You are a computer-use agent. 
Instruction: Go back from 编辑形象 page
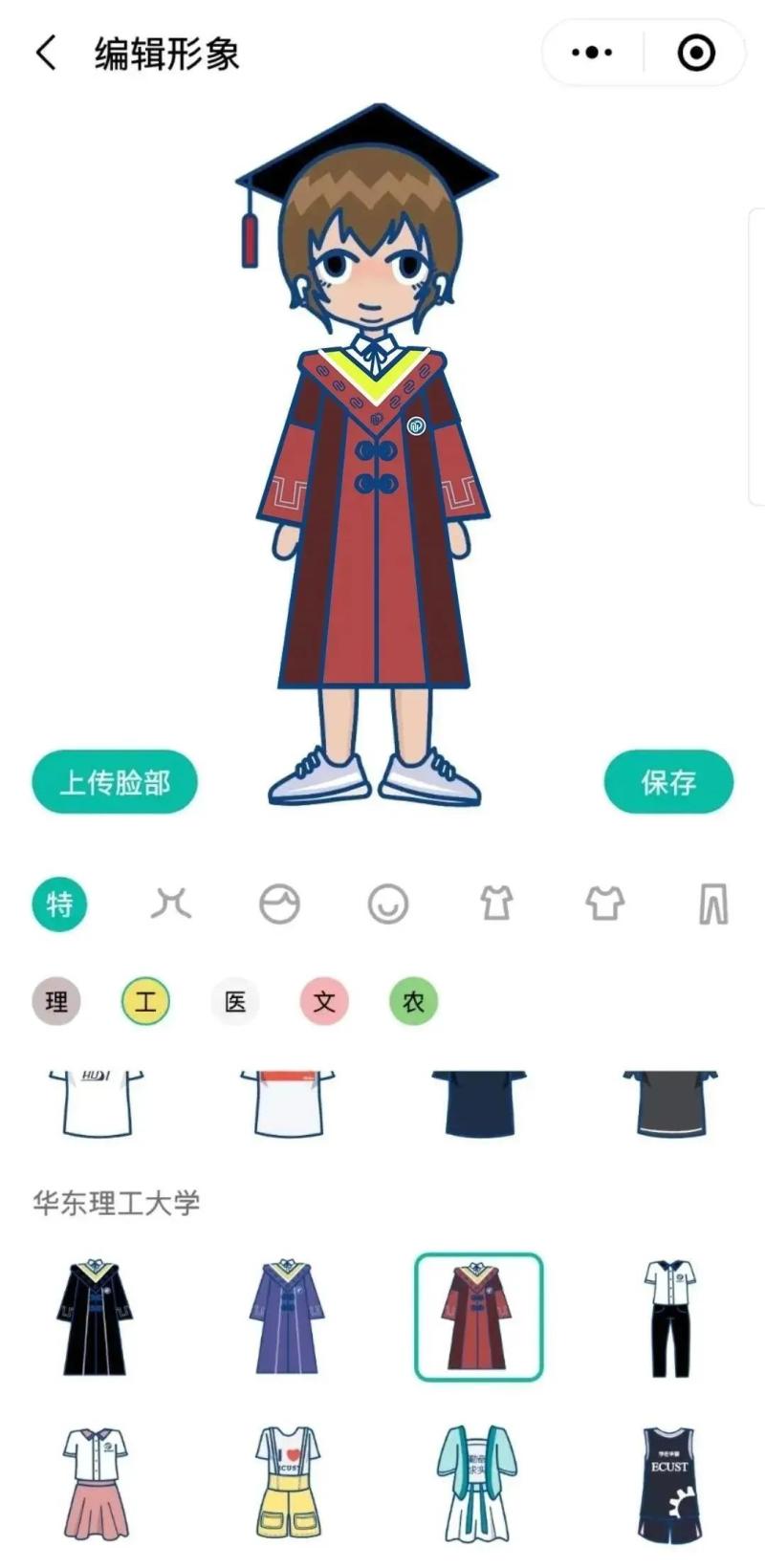click(x=46, y=54)
